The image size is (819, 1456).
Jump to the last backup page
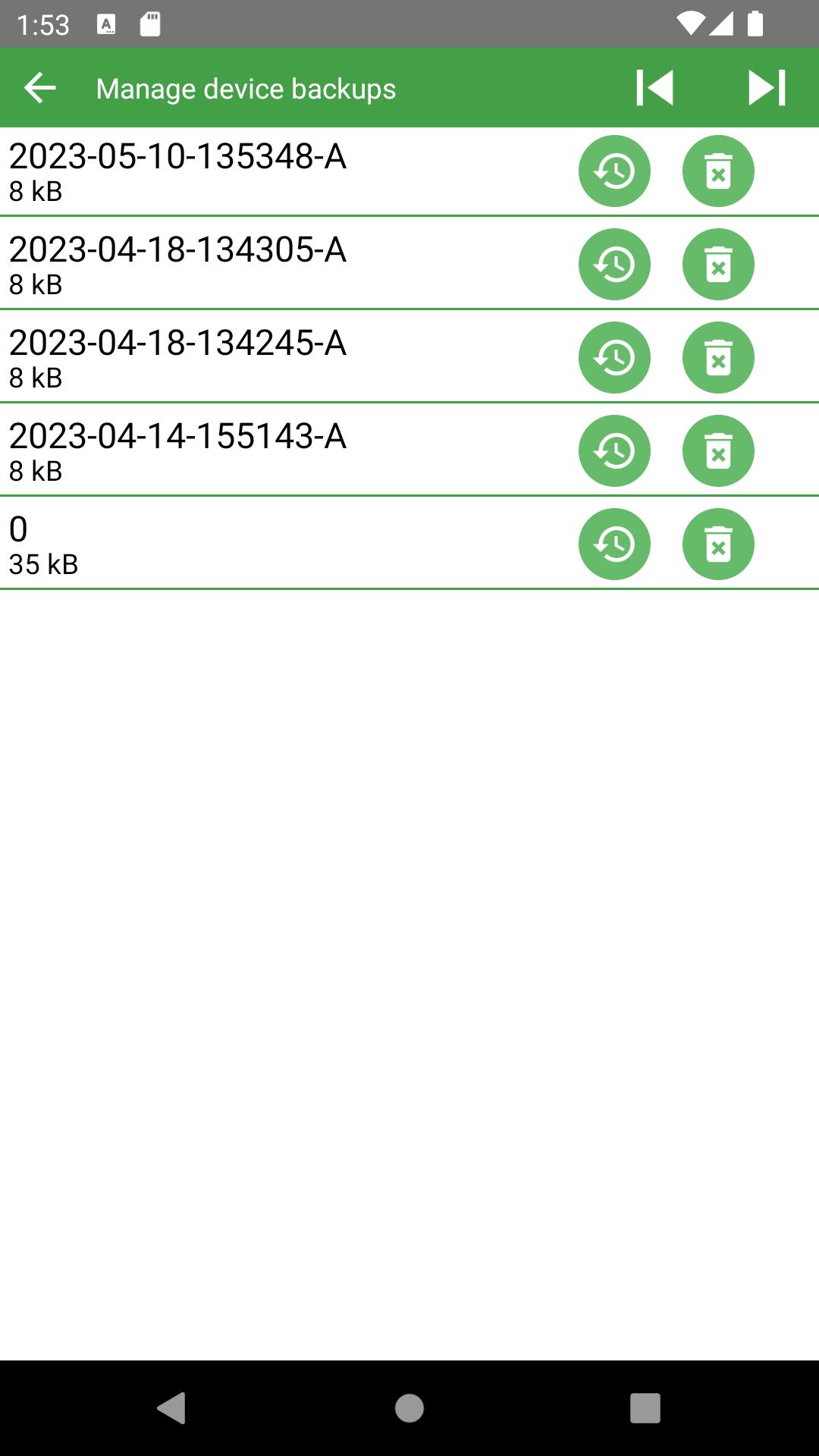coord(767,88)
